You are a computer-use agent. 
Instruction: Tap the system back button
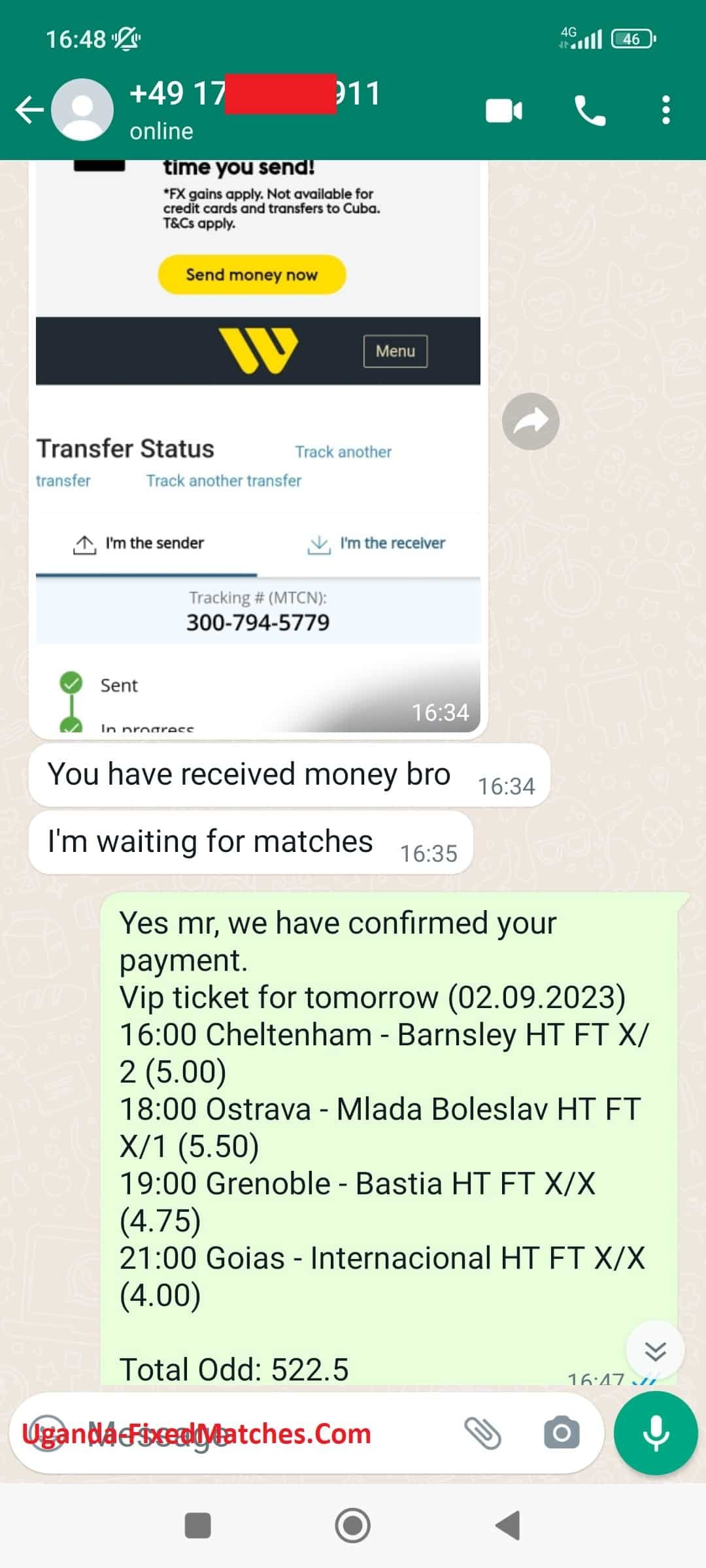tap(508, 1526)
